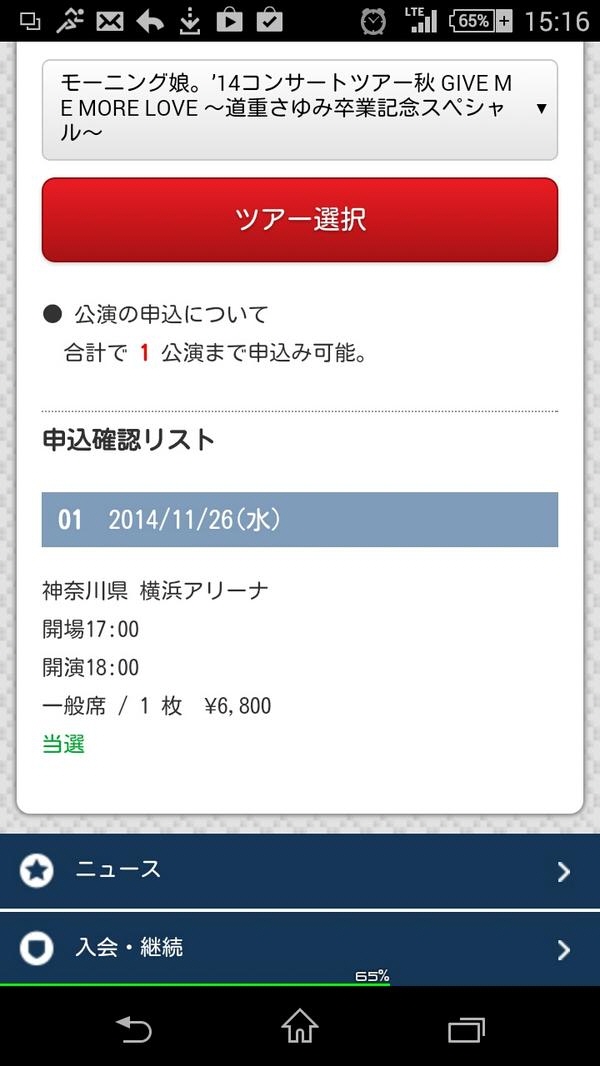
Task: Go back using the system back button
Action: click(x=134, y=1027)
